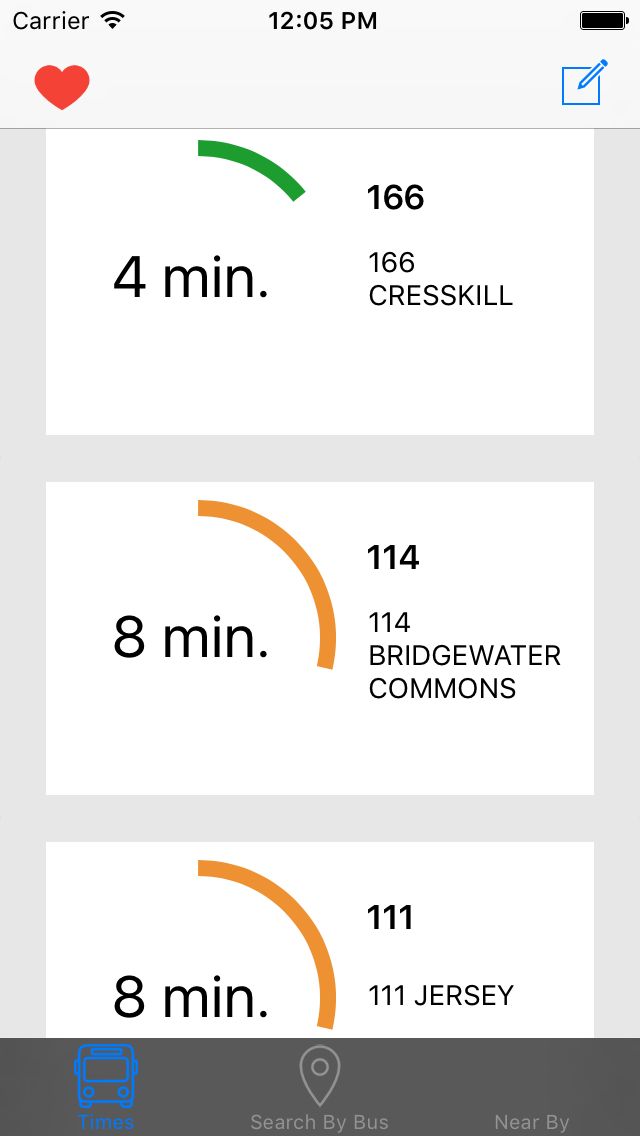Select the 114 Bridgewater Commons card

point(320,638)
